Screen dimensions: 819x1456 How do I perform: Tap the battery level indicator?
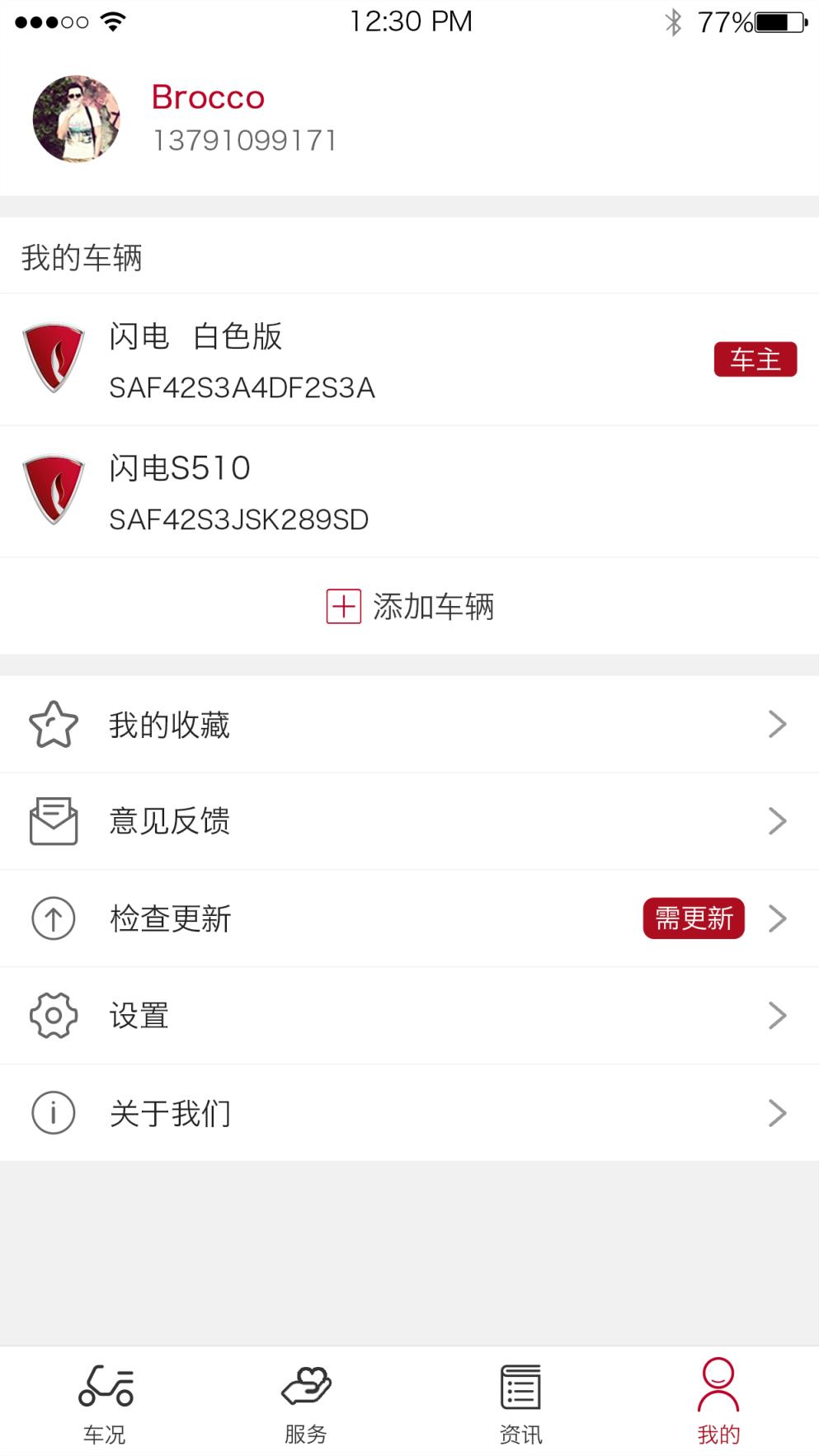[776, 21]
